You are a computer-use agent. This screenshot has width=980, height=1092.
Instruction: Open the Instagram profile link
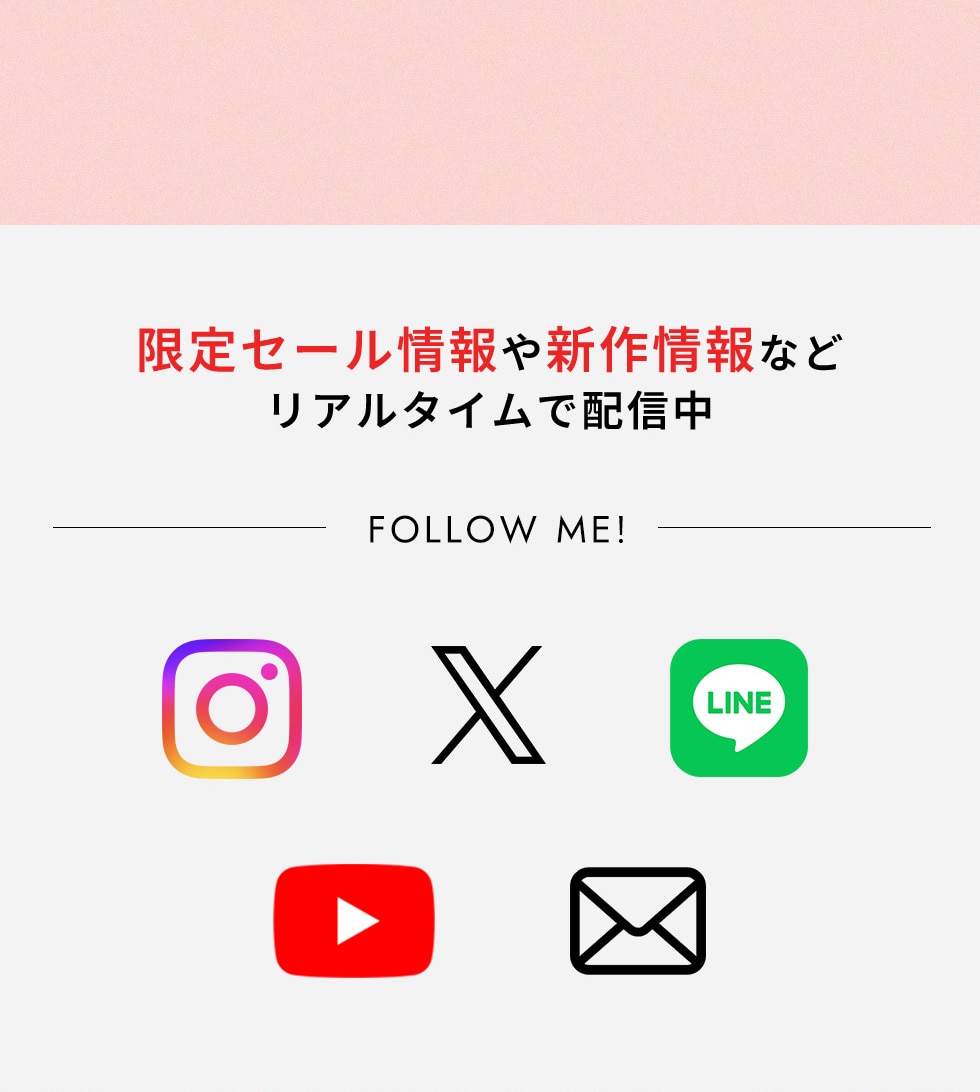(x=232, y=708)
